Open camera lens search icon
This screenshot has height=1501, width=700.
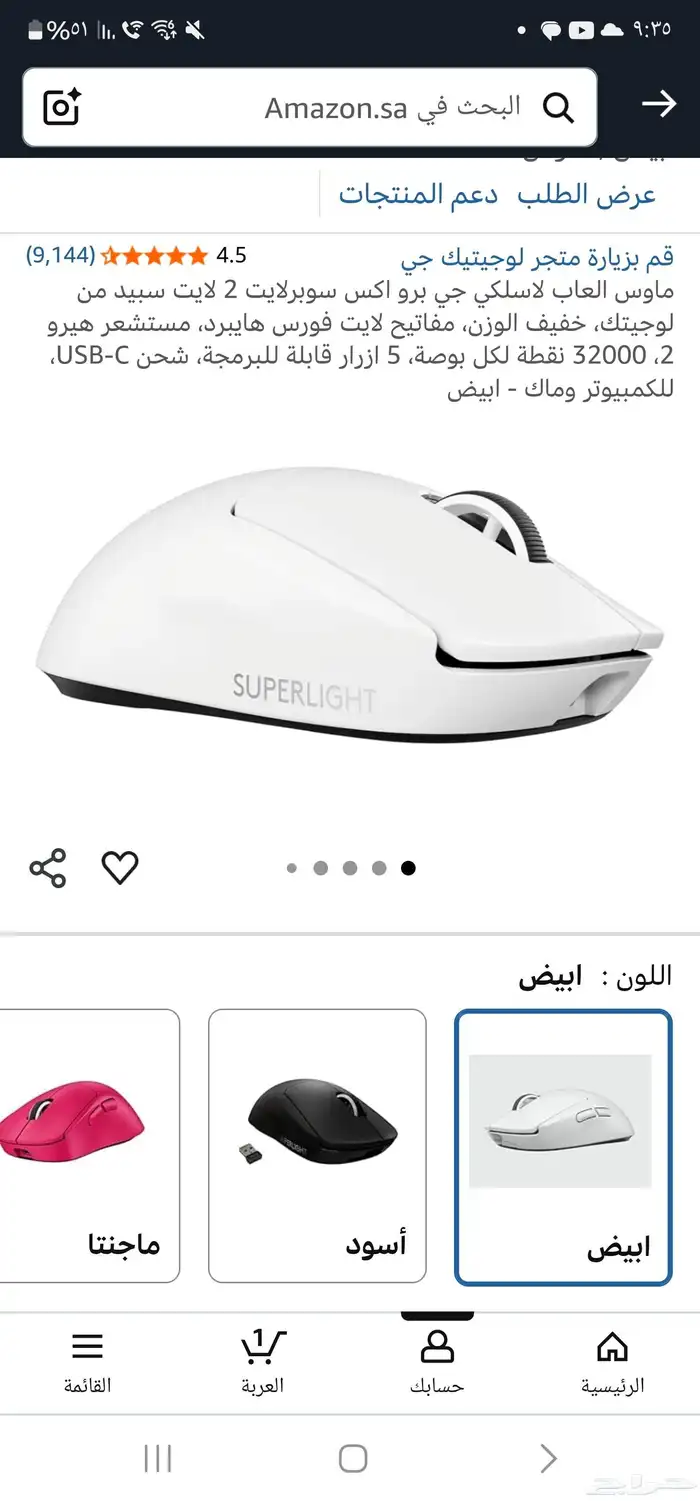pos(62,107)
